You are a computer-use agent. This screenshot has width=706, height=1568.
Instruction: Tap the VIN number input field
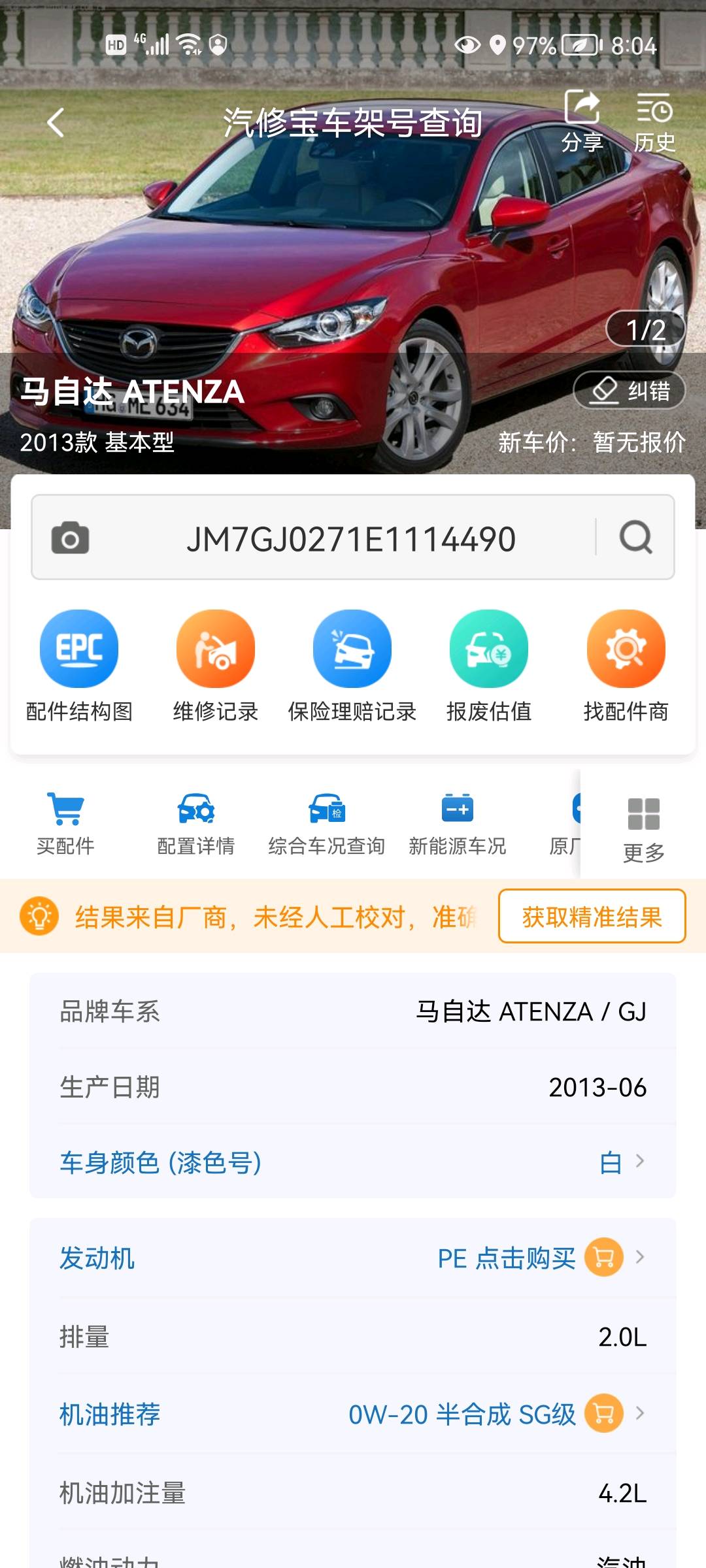[x=351, y=538]
